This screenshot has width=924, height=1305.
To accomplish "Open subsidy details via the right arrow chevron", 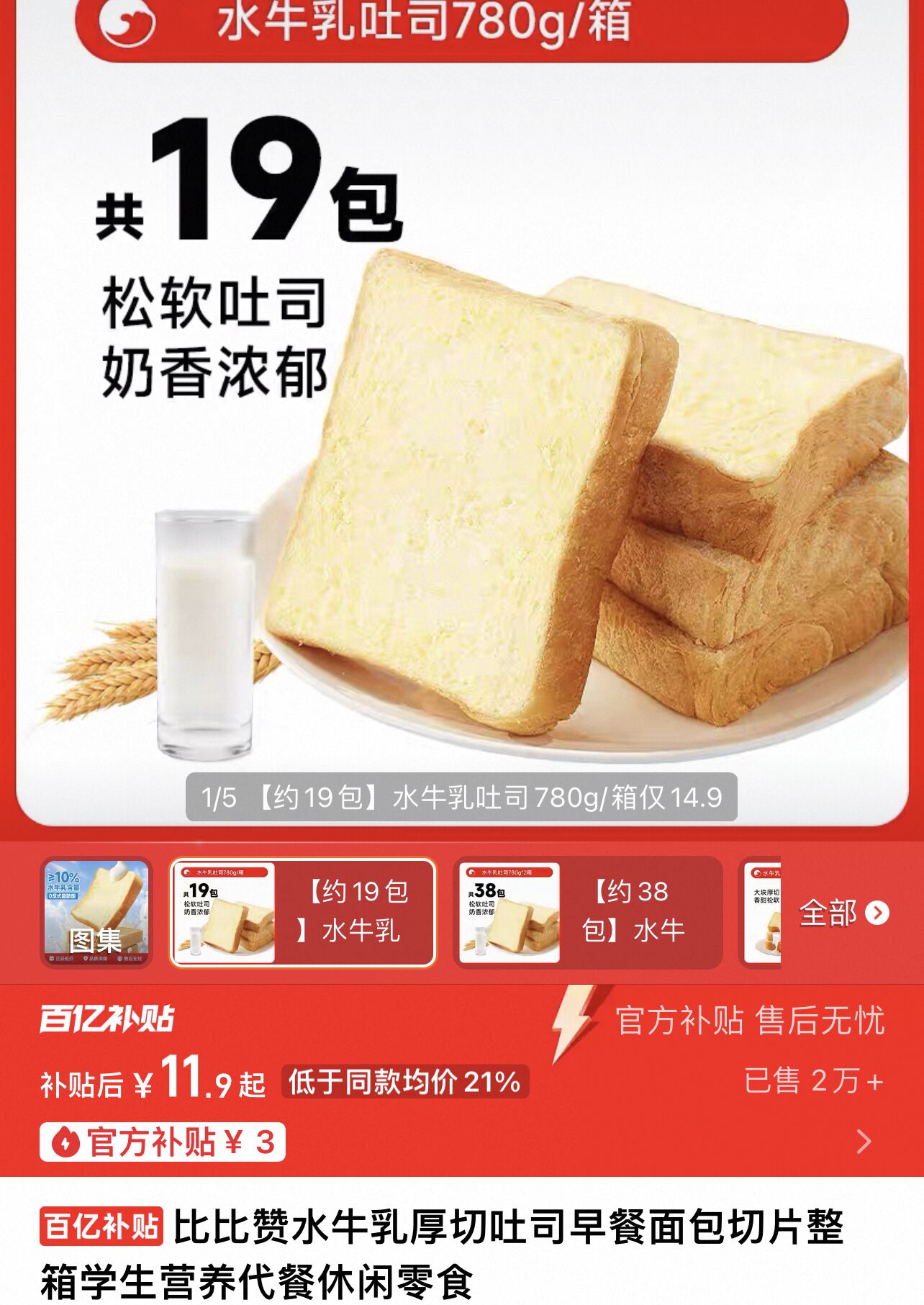I will click(x=864, y=1141).
